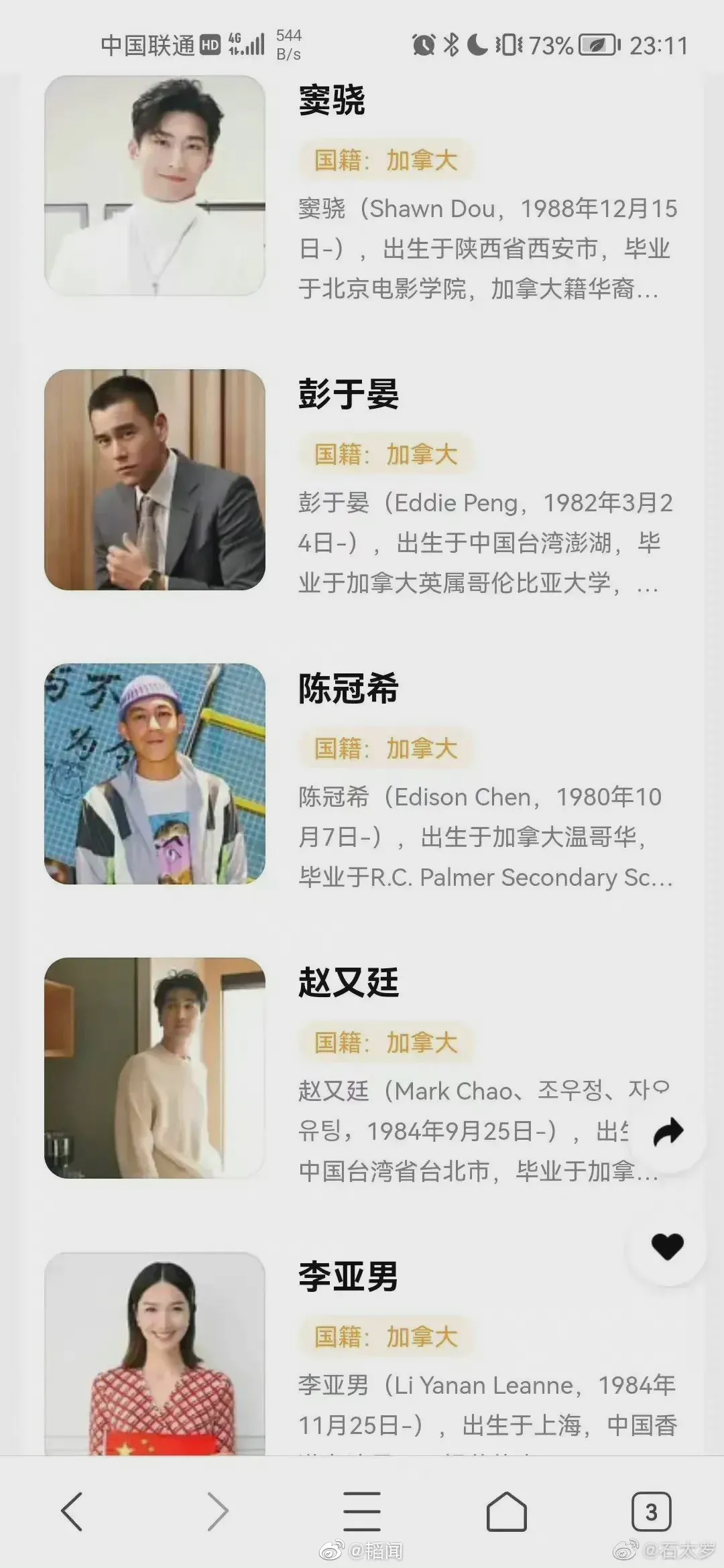Viewport: 724px width, 1568px height.
Task: Open the tab switcher showing 3 tabs
Action: tap(651, 1511)
